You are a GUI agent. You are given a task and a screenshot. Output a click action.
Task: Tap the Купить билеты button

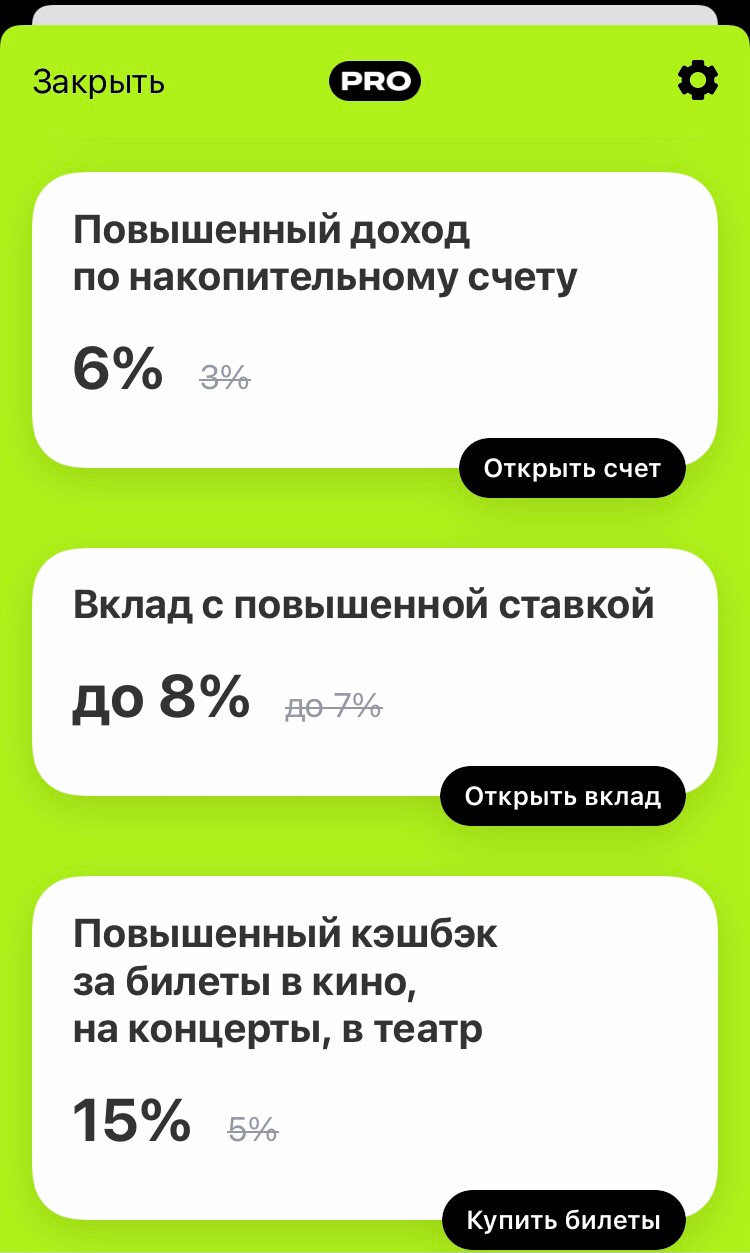pyautogui.click(x=564, y=1220)
